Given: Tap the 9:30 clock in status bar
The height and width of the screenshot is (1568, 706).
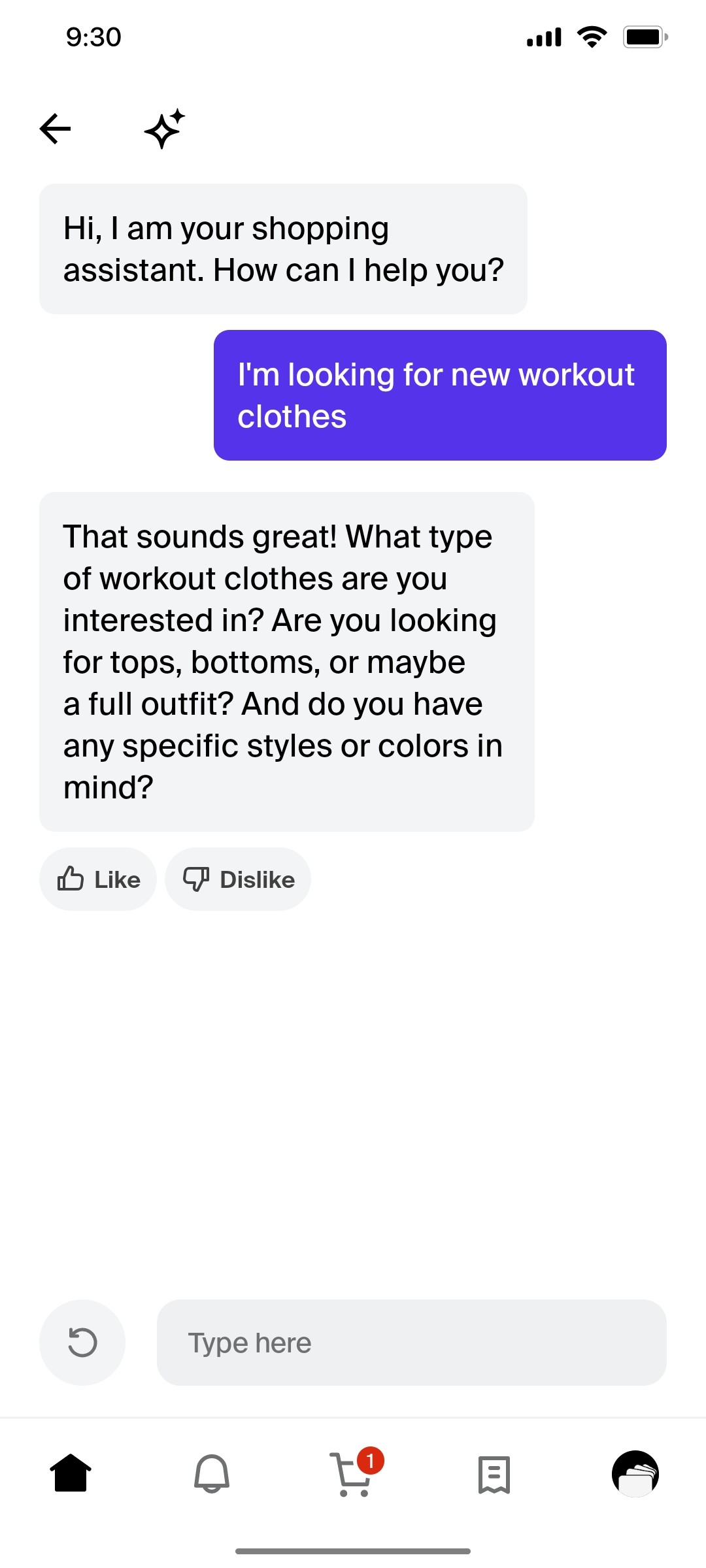Looking at the screenshot, I should 92,37.
